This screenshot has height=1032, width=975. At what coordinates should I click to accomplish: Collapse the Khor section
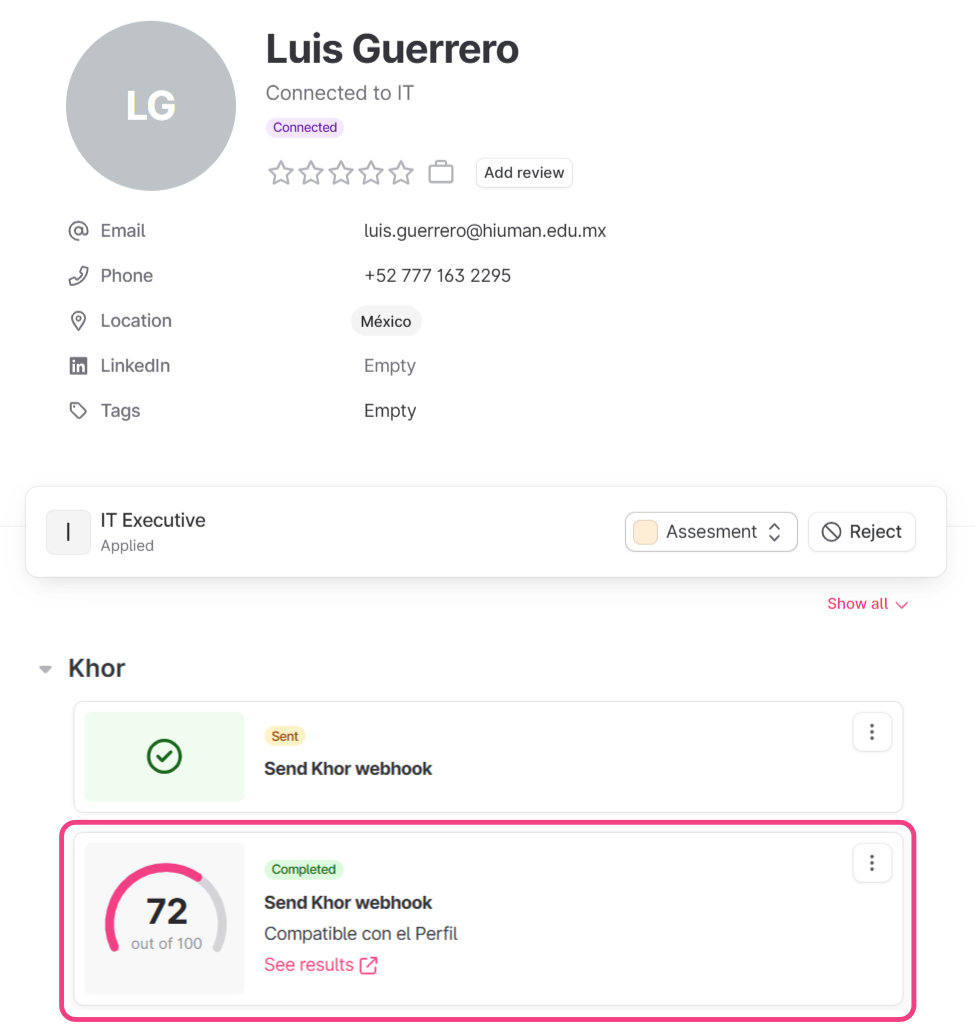[x=45, y=669]
